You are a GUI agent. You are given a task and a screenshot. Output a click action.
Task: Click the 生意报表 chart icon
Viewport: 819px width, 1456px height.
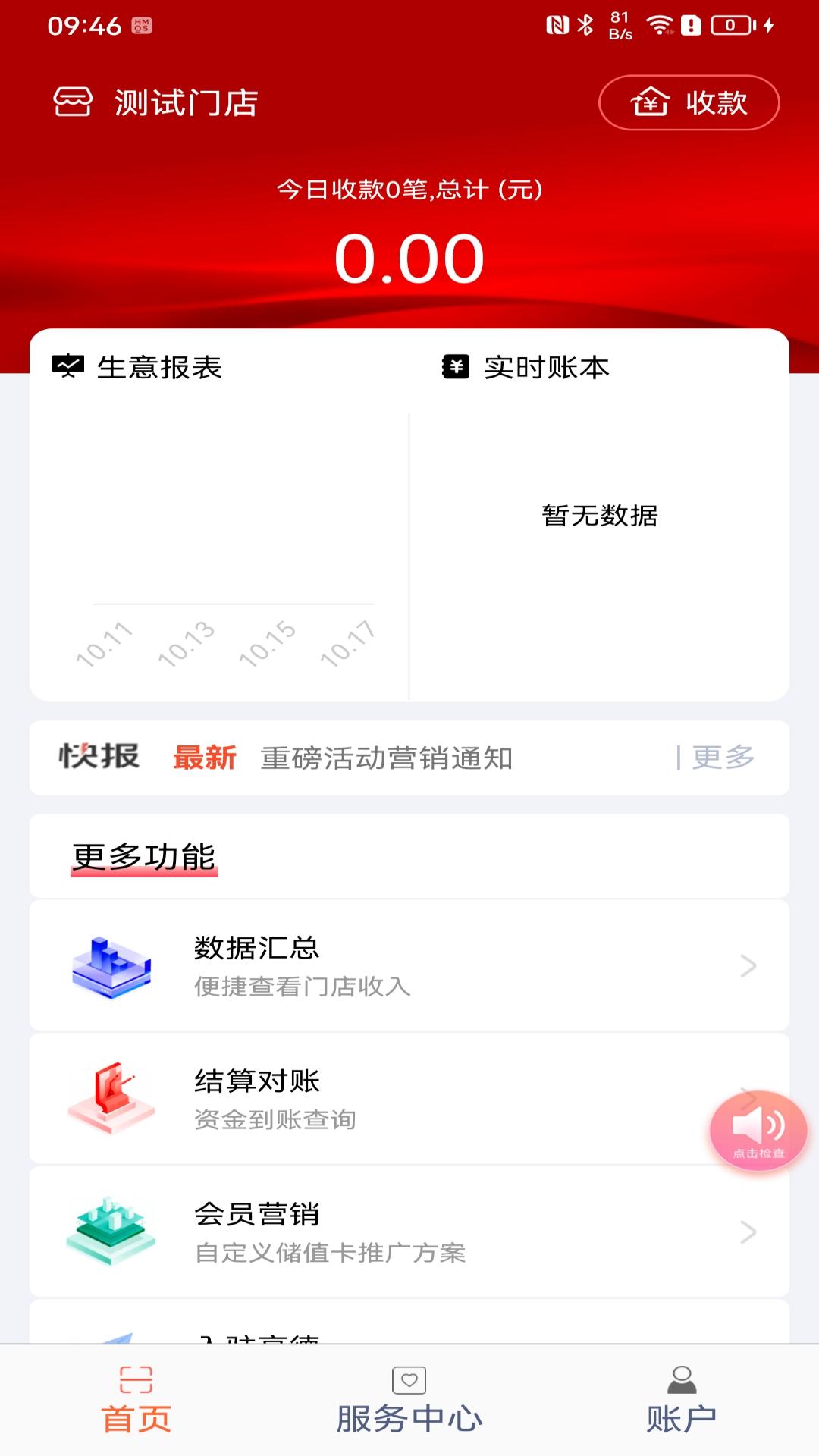69,365
